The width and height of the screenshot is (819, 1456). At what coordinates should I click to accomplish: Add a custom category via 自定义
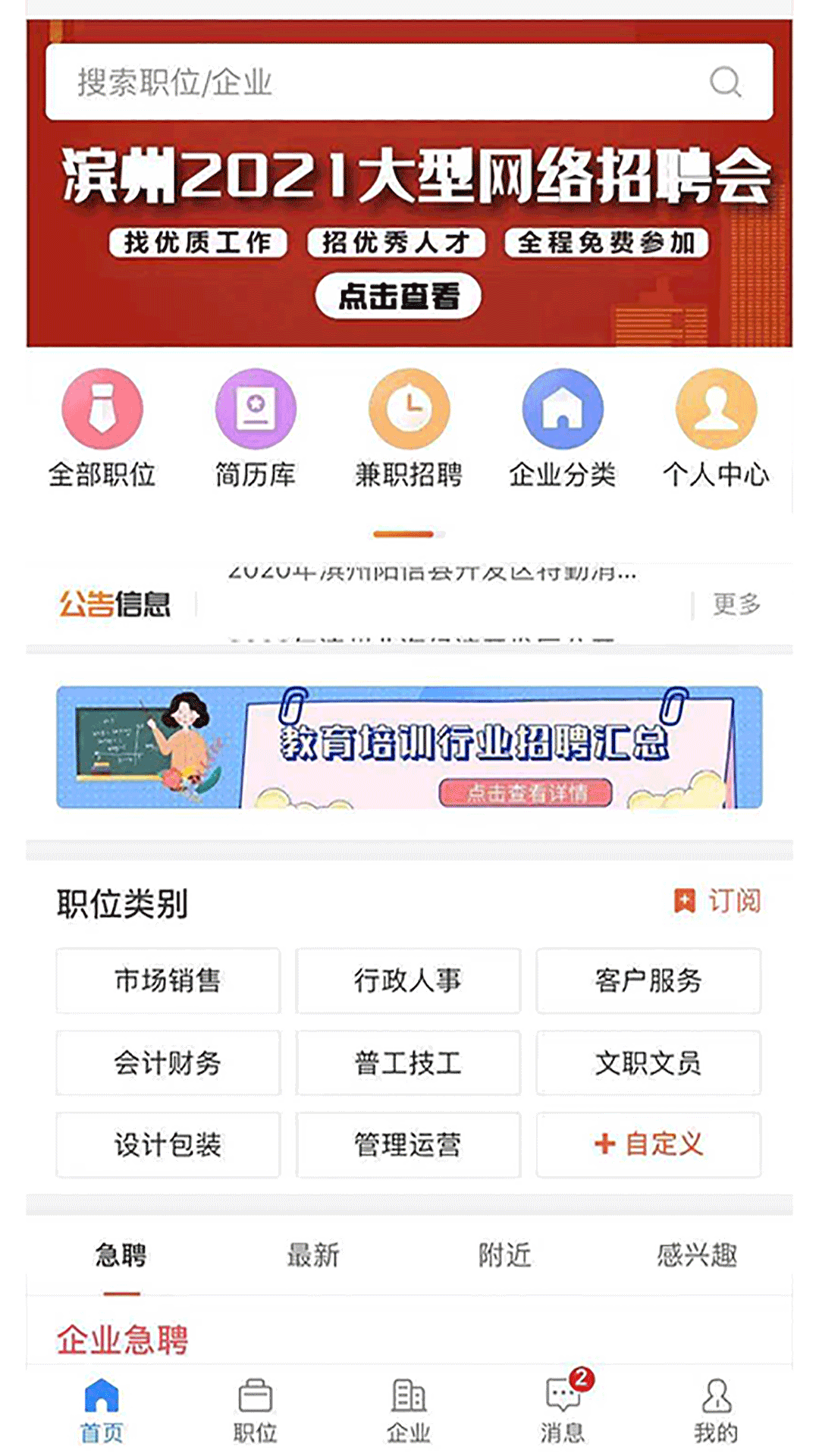click(648, 1146)
